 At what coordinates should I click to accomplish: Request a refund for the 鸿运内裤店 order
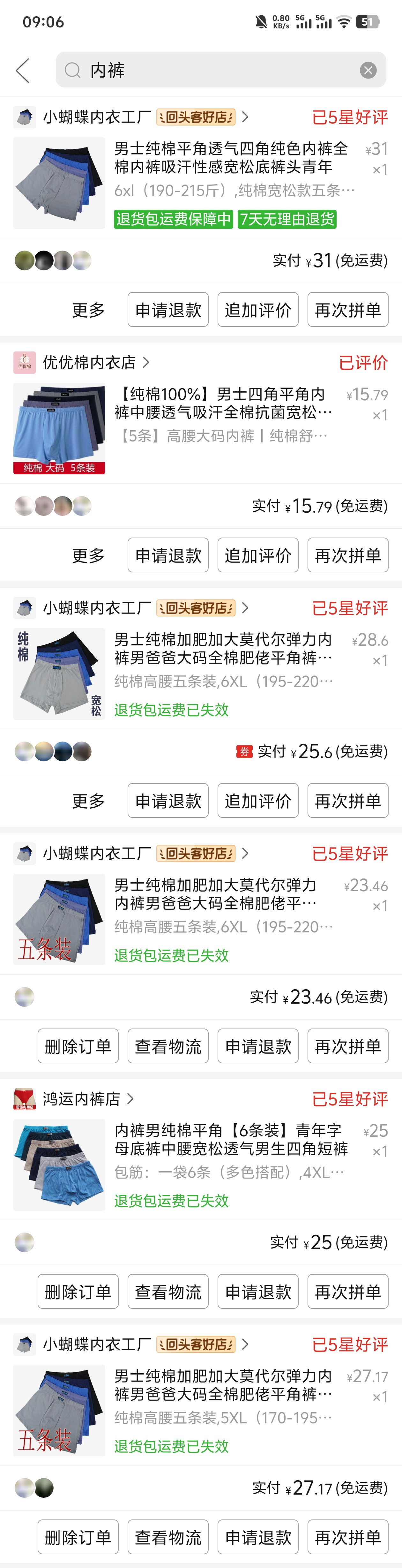pyautogui.click(x=258, y=1292)
